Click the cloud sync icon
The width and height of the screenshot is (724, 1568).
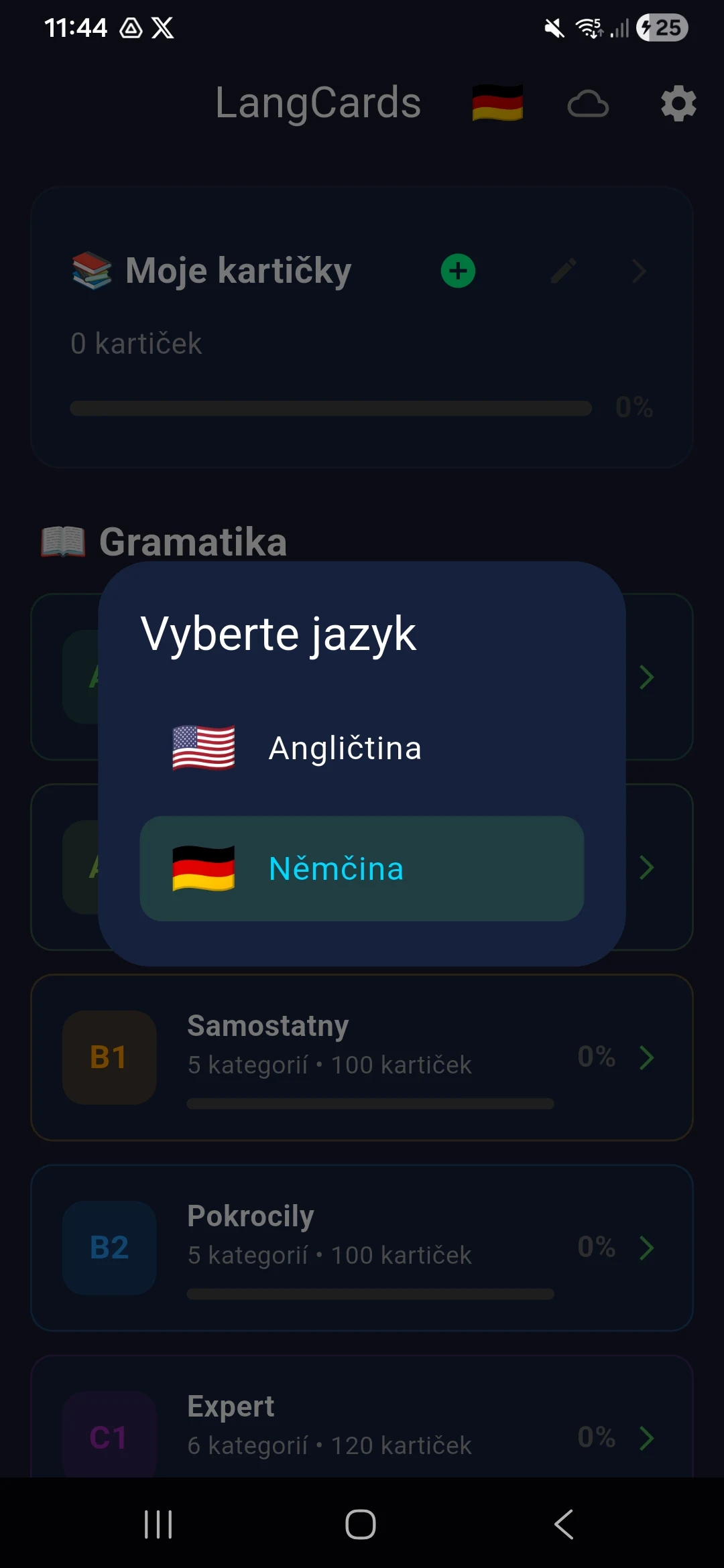click(589, 104)
